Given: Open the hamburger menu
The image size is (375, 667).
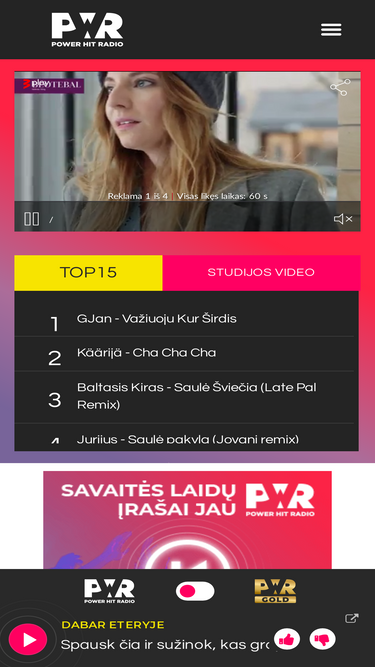Looking at the screenshot, I should [x=331, y=30].
